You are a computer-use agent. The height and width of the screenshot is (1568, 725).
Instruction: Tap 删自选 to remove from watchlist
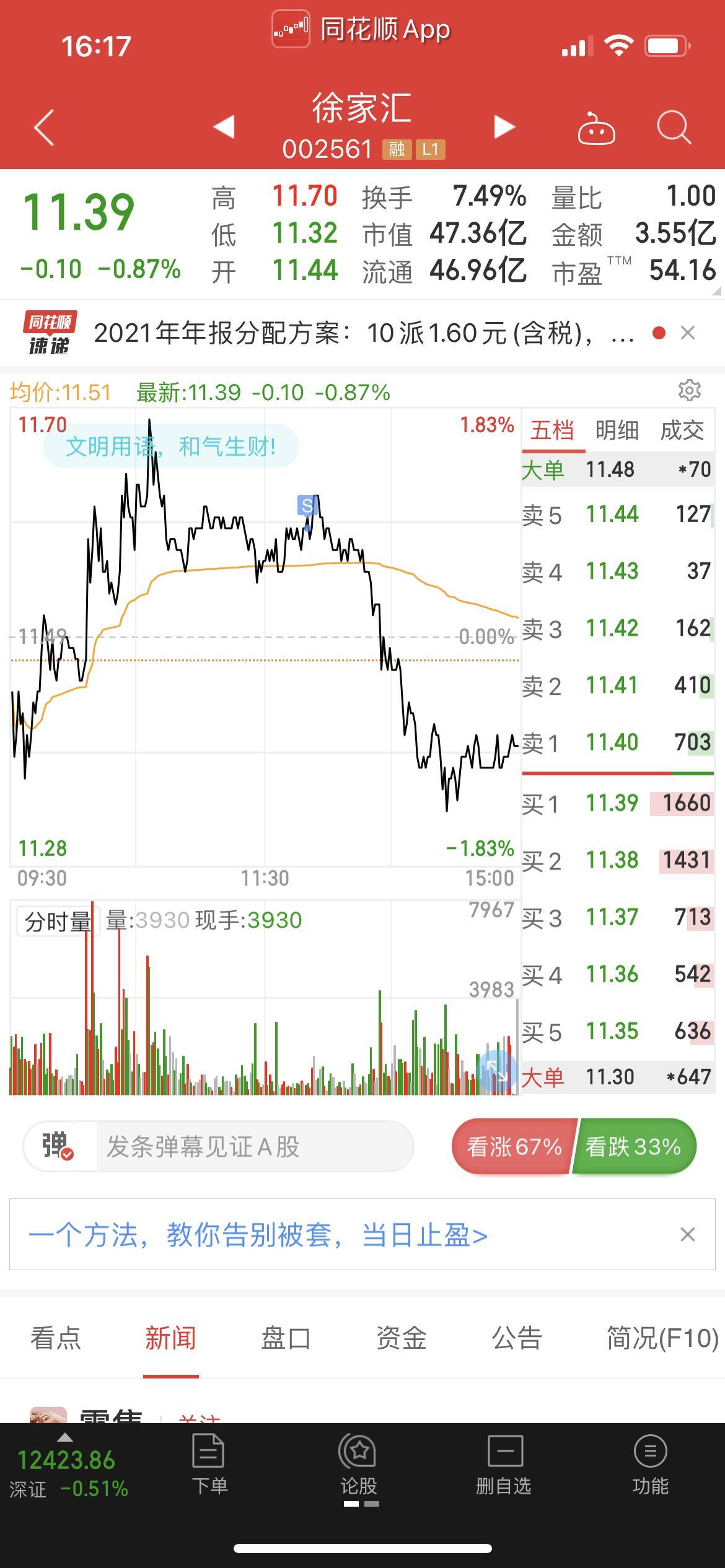click(x=504, y=1464)
